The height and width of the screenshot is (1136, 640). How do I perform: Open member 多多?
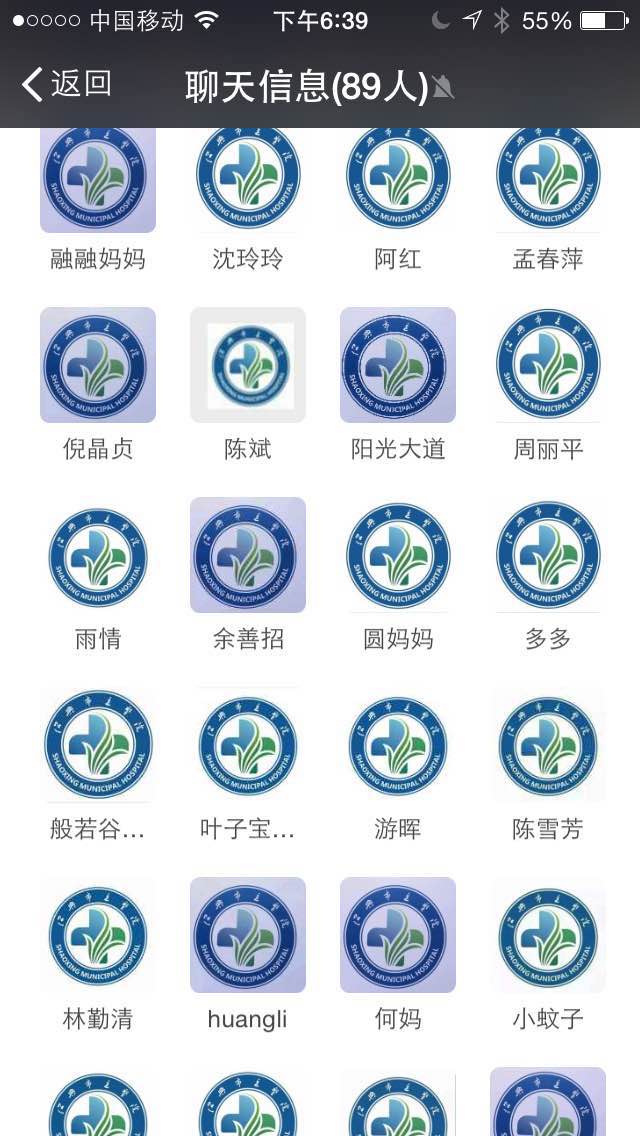[548, 555]
